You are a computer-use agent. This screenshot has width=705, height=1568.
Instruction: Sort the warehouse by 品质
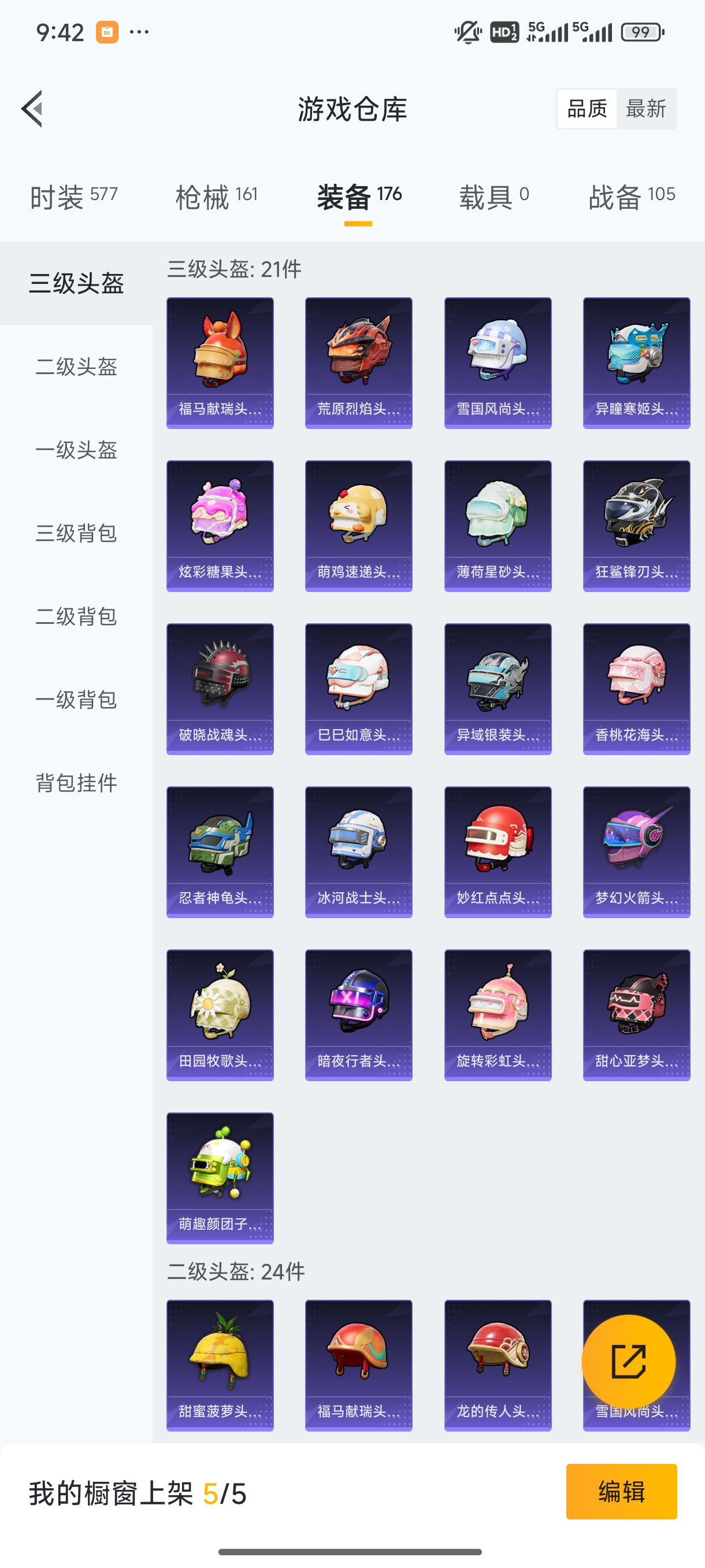point(587,109)
